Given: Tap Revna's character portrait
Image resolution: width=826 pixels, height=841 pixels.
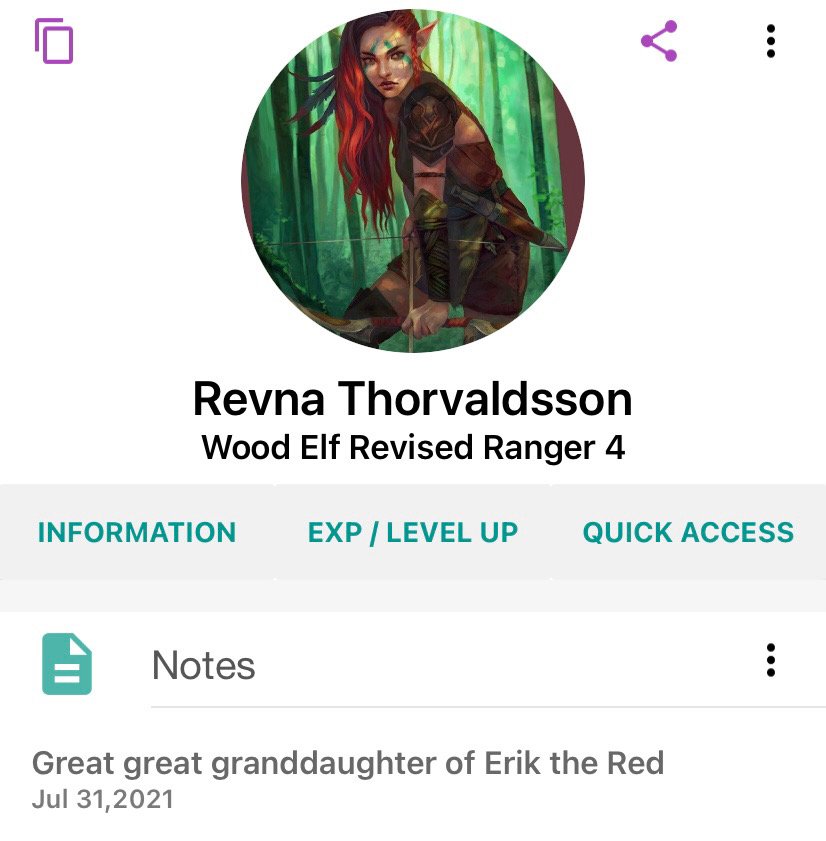Looking at the screenshot, I should [x=413, y=182].
